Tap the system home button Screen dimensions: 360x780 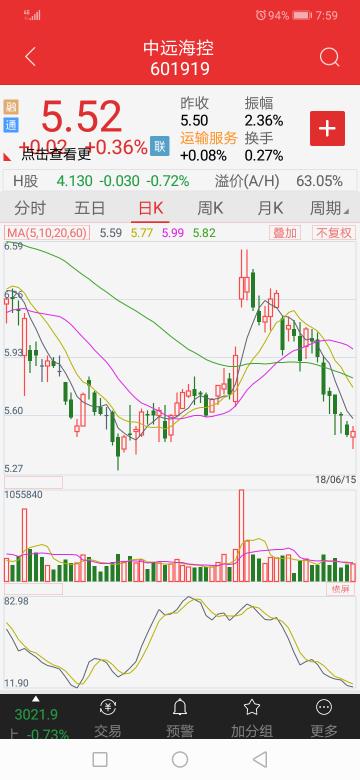click(x=180, y=759)
